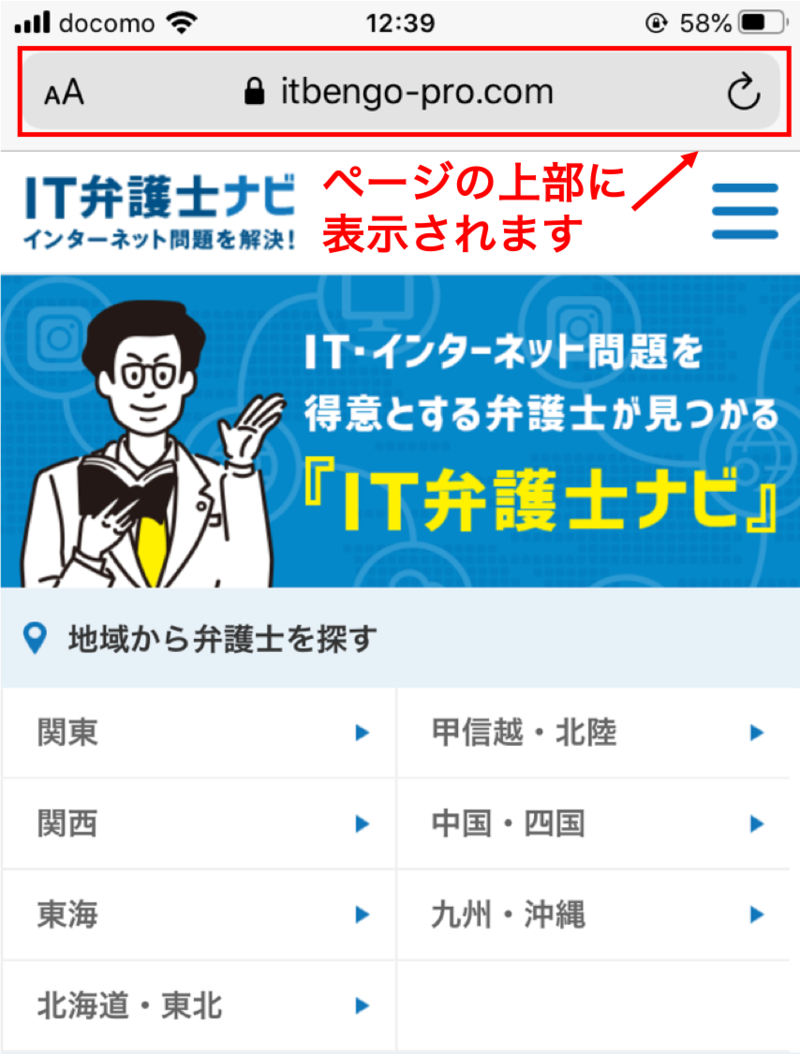The height and width of the screenshot is (1054, 800).
Task: Reload the page
Action: pyautogui.click(x=742, y=93)
